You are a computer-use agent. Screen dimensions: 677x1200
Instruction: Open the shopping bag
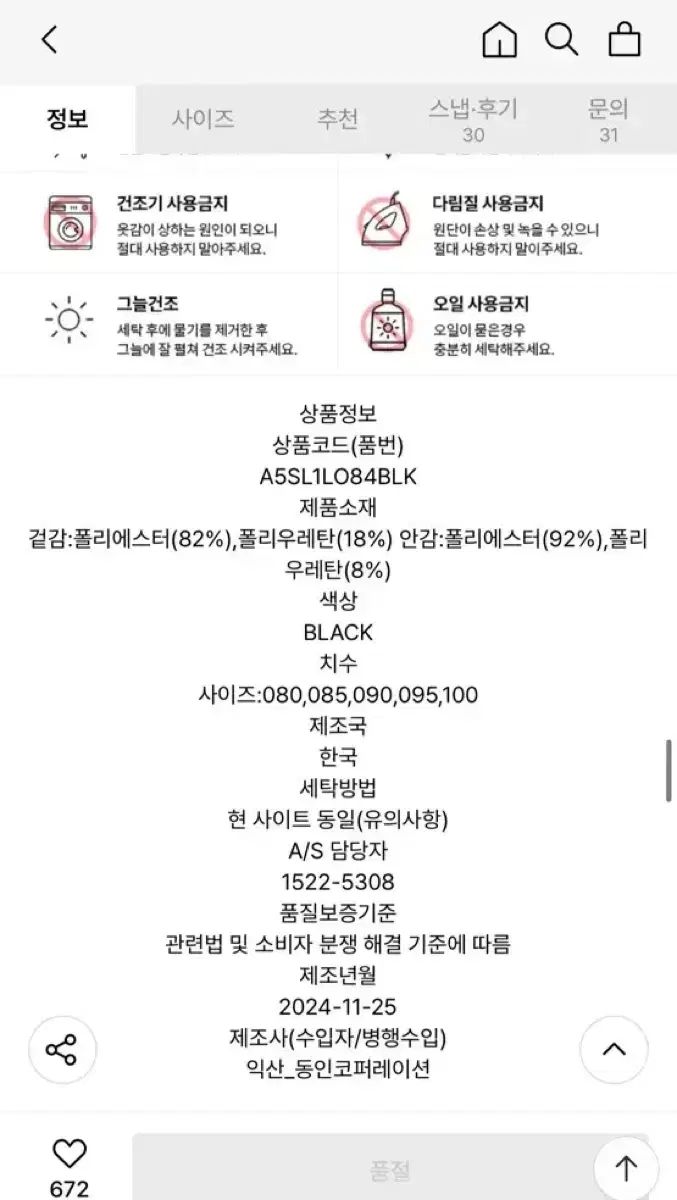tap(624, 40)
